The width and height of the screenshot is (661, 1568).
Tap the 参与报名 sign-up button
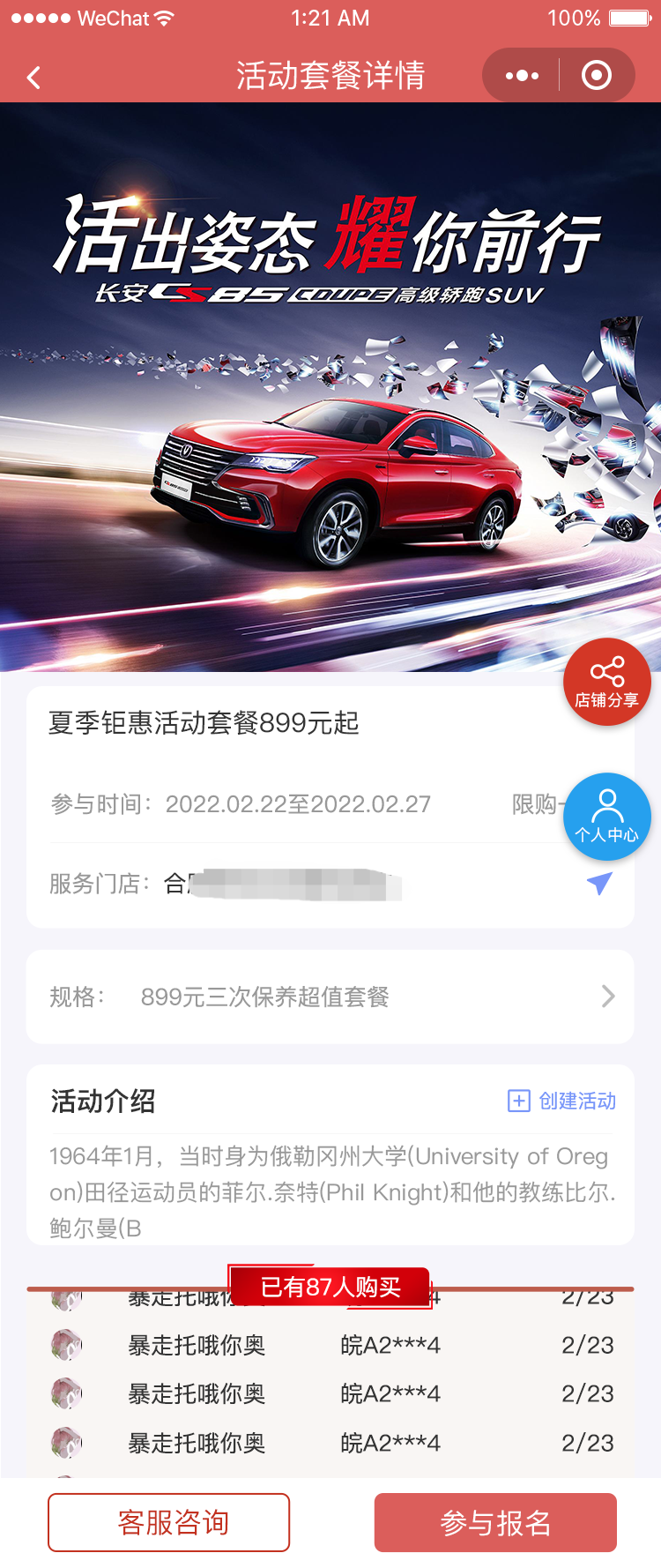click(495, 1522)
